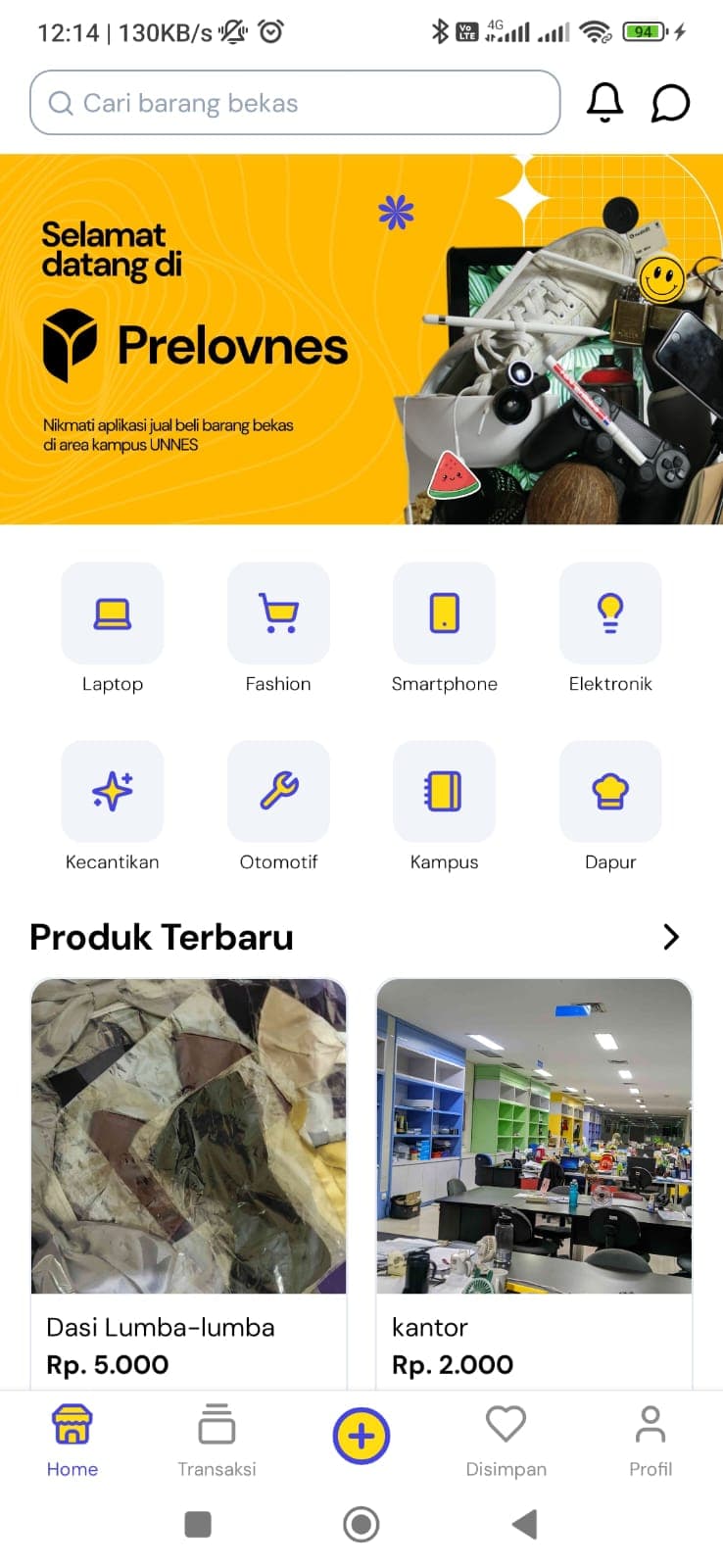Viewport: 723px width, 1568px height.
Task: Go to the Profil tab
Action: (x=651, y=1439)
